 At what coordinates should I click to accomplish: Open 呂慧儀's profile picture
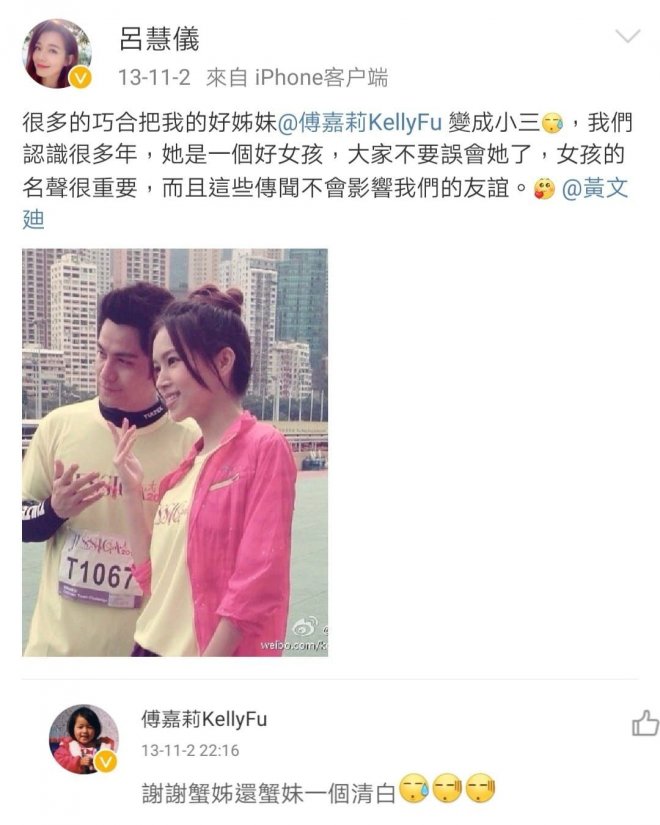click(x=57, y=53)
